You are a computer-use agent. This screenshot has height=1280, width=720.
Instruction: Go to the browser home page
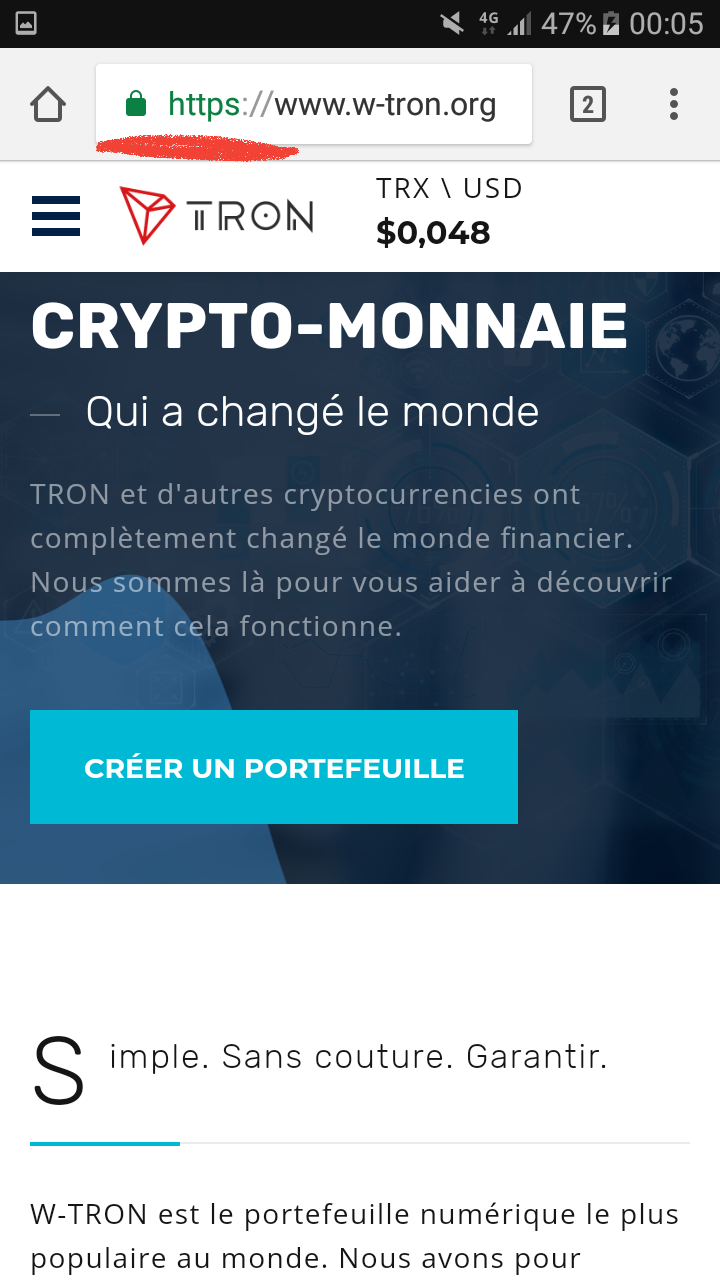(x=48, y=104)
